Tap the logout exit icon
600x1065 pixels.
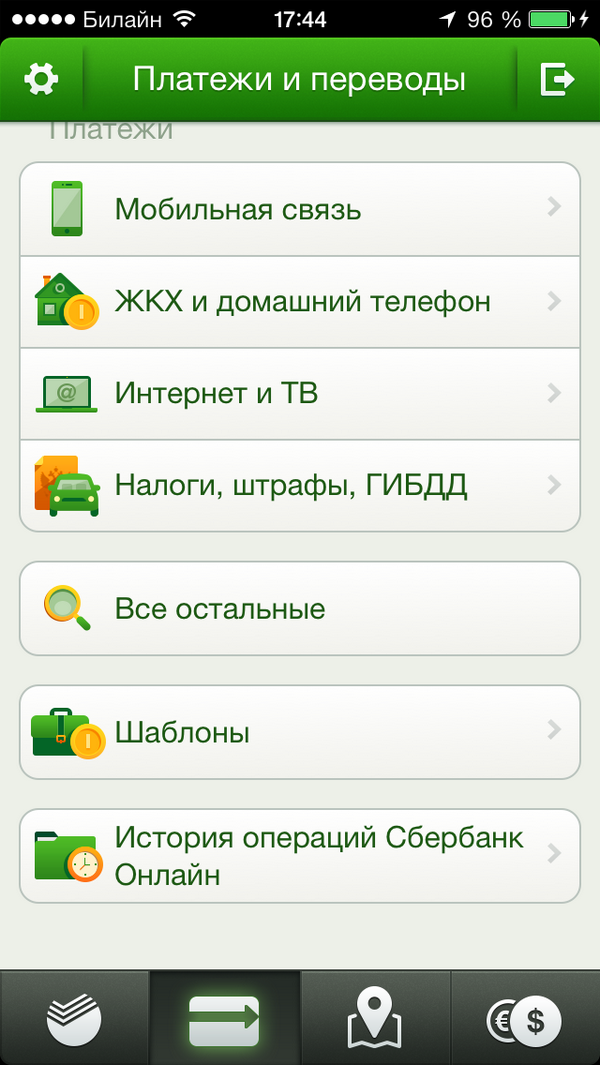[x=558, y=79]
